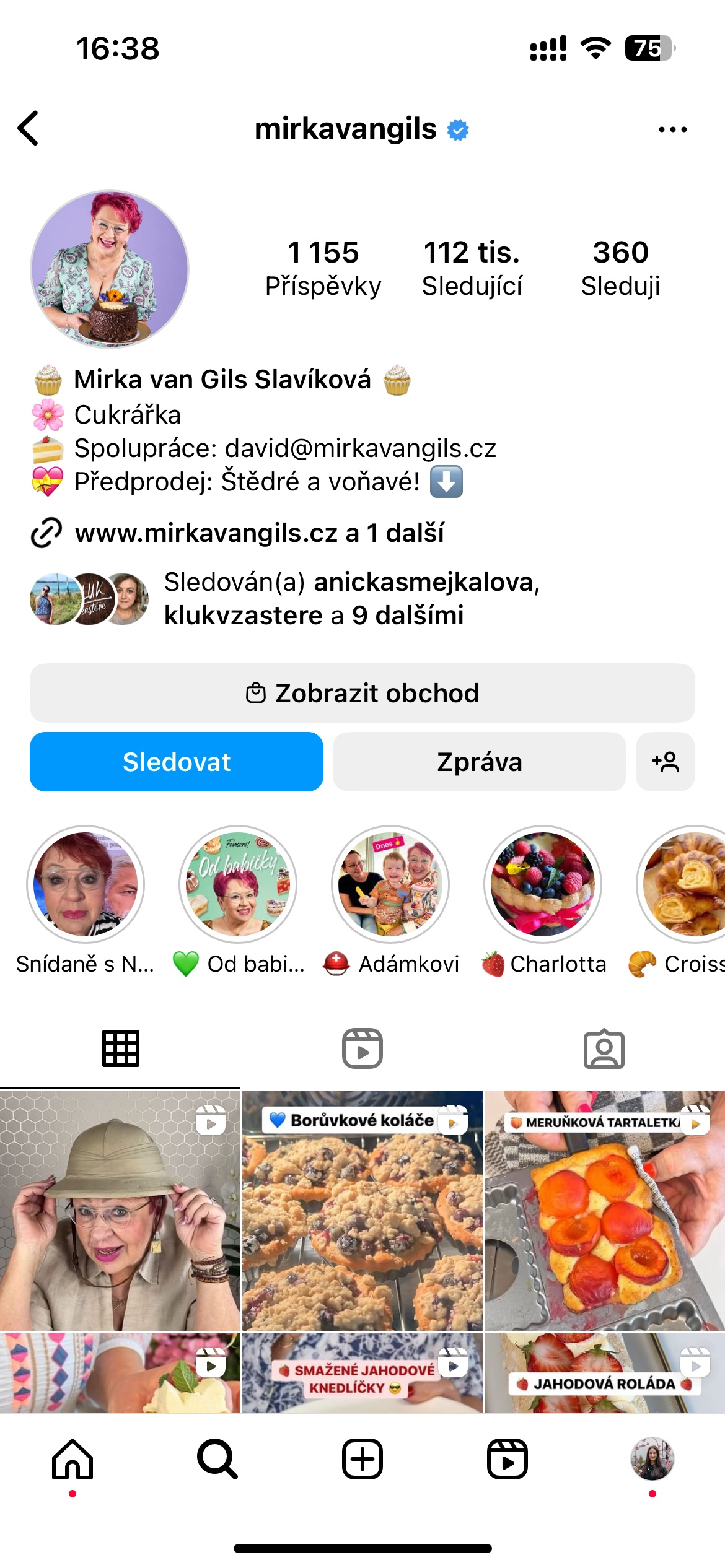Viewport: 725px width, 1568px height.
Task: Open the Meruňková tartaletka post
Action: coord(604,1211)
